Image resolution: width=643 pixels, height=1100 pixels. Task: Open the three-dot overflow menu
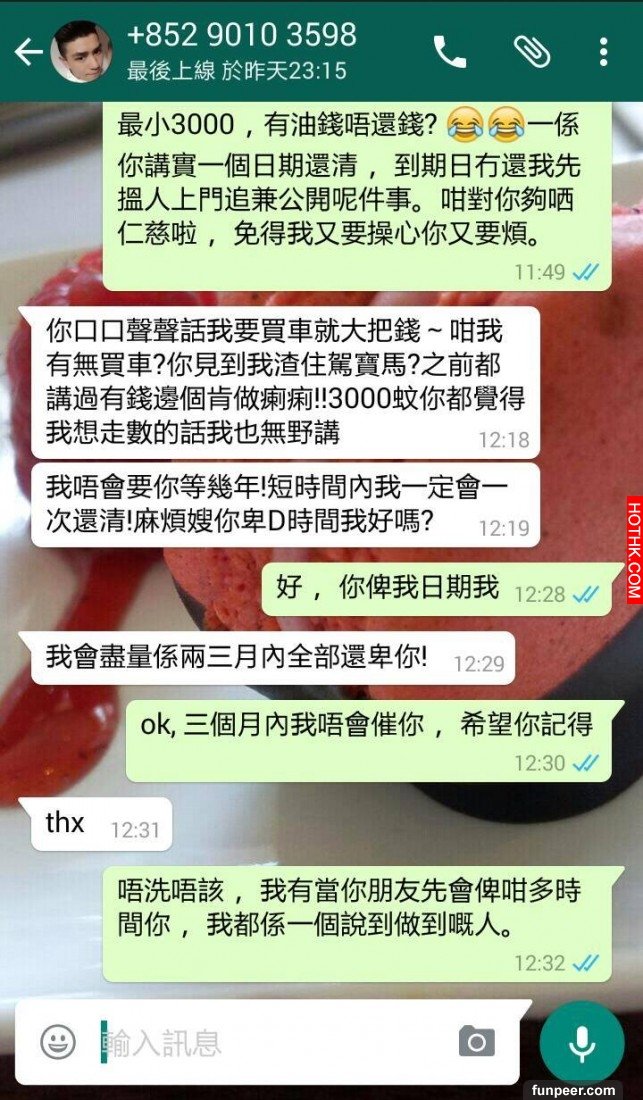604,52
